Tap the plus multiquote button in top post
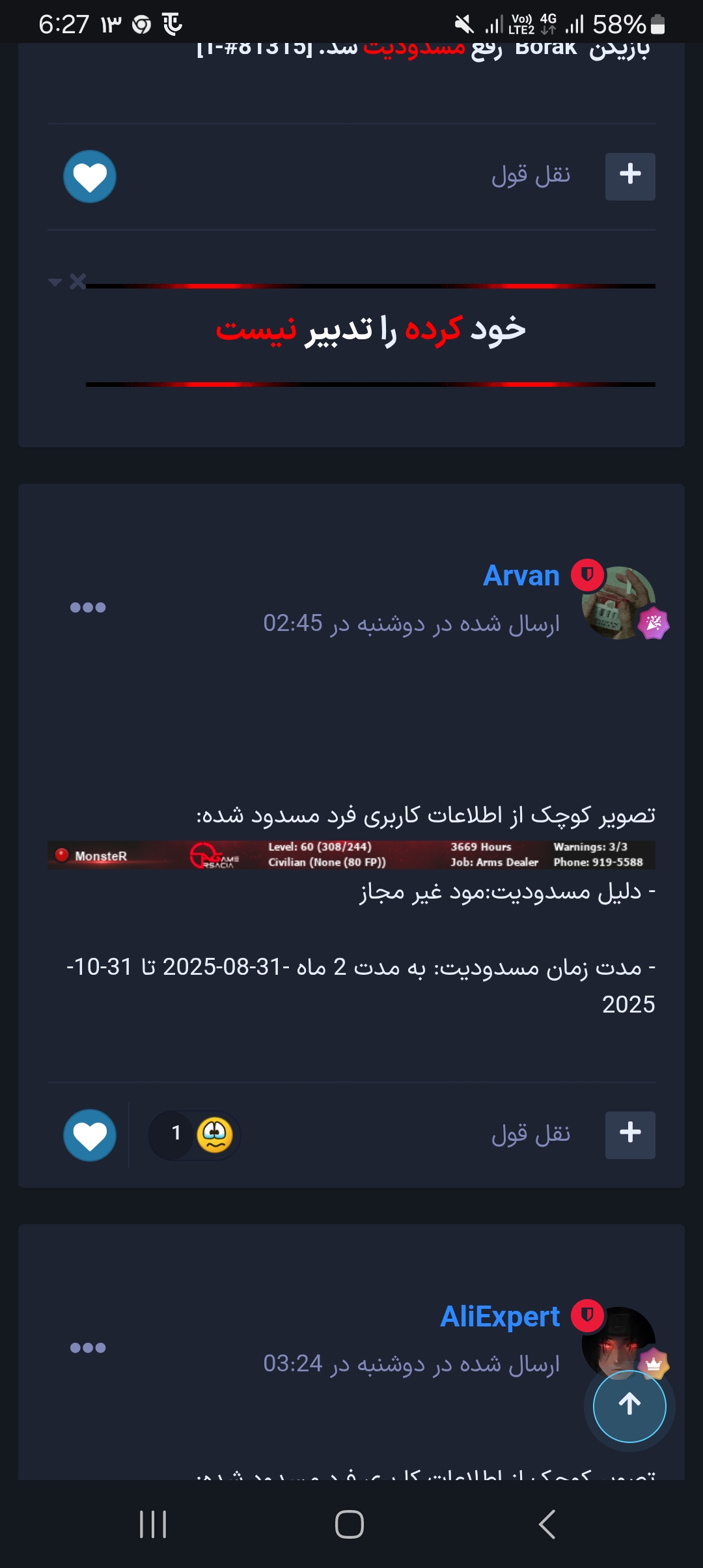Image resolution: width=703 pixels, height=1568 pixels. (x=630, y=176)
